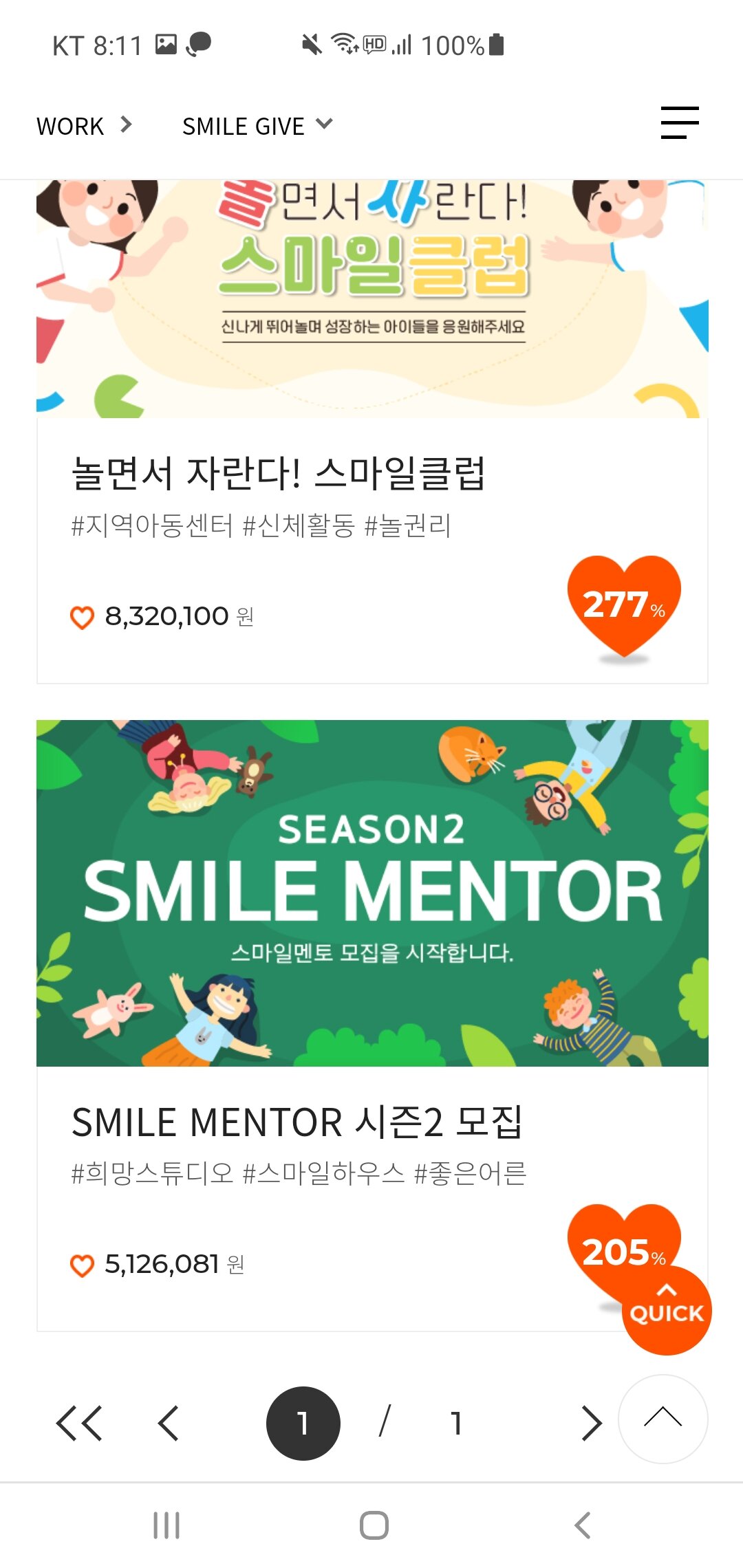Screen dimensions: 743x1568
Task: Open the hamburger menu
Action: pyautogui.click(x=679, y=123)
